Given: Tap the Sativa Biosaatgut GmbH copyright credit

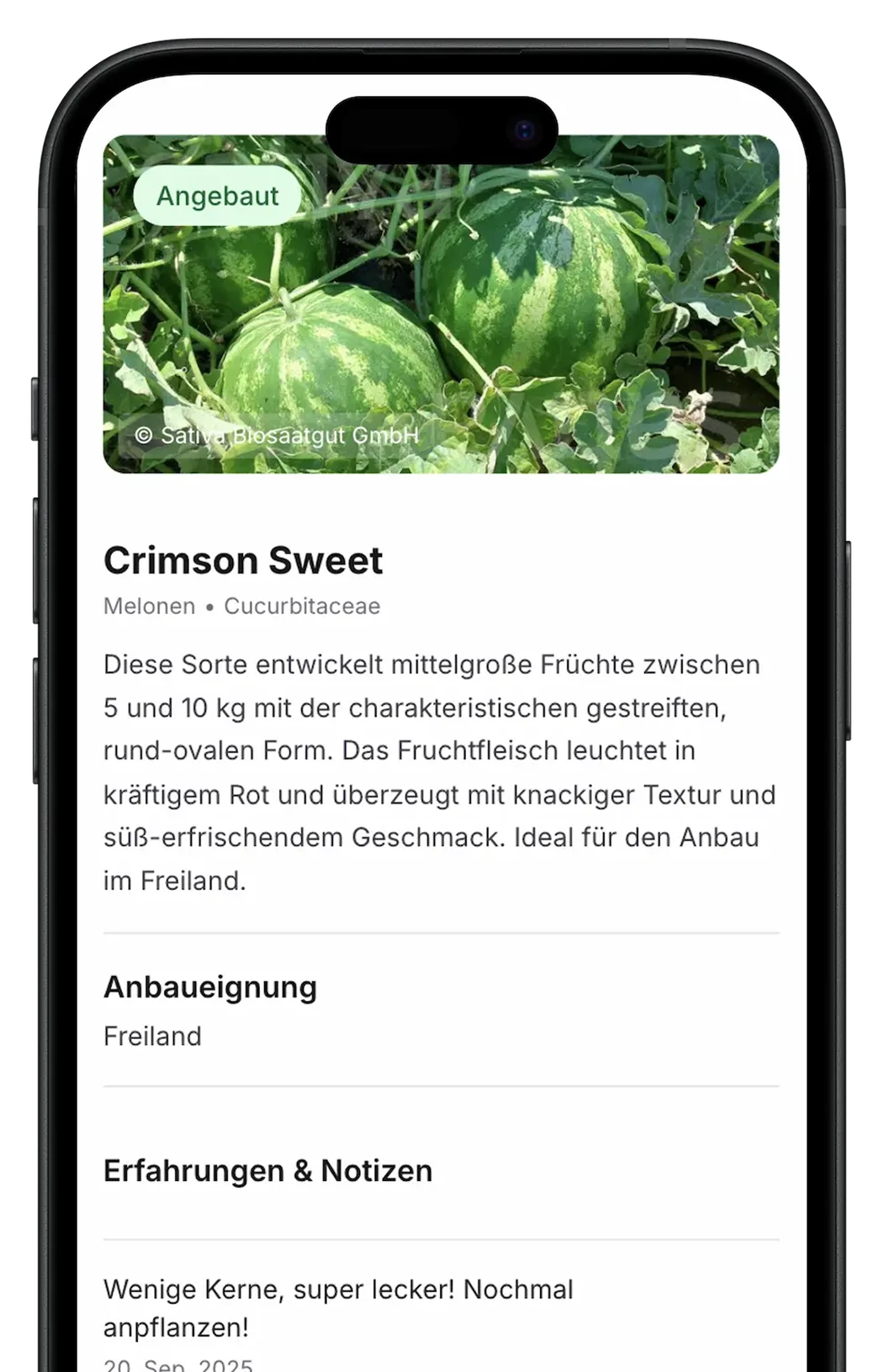Looking at the screenshot, I should (x=276, y=436).
